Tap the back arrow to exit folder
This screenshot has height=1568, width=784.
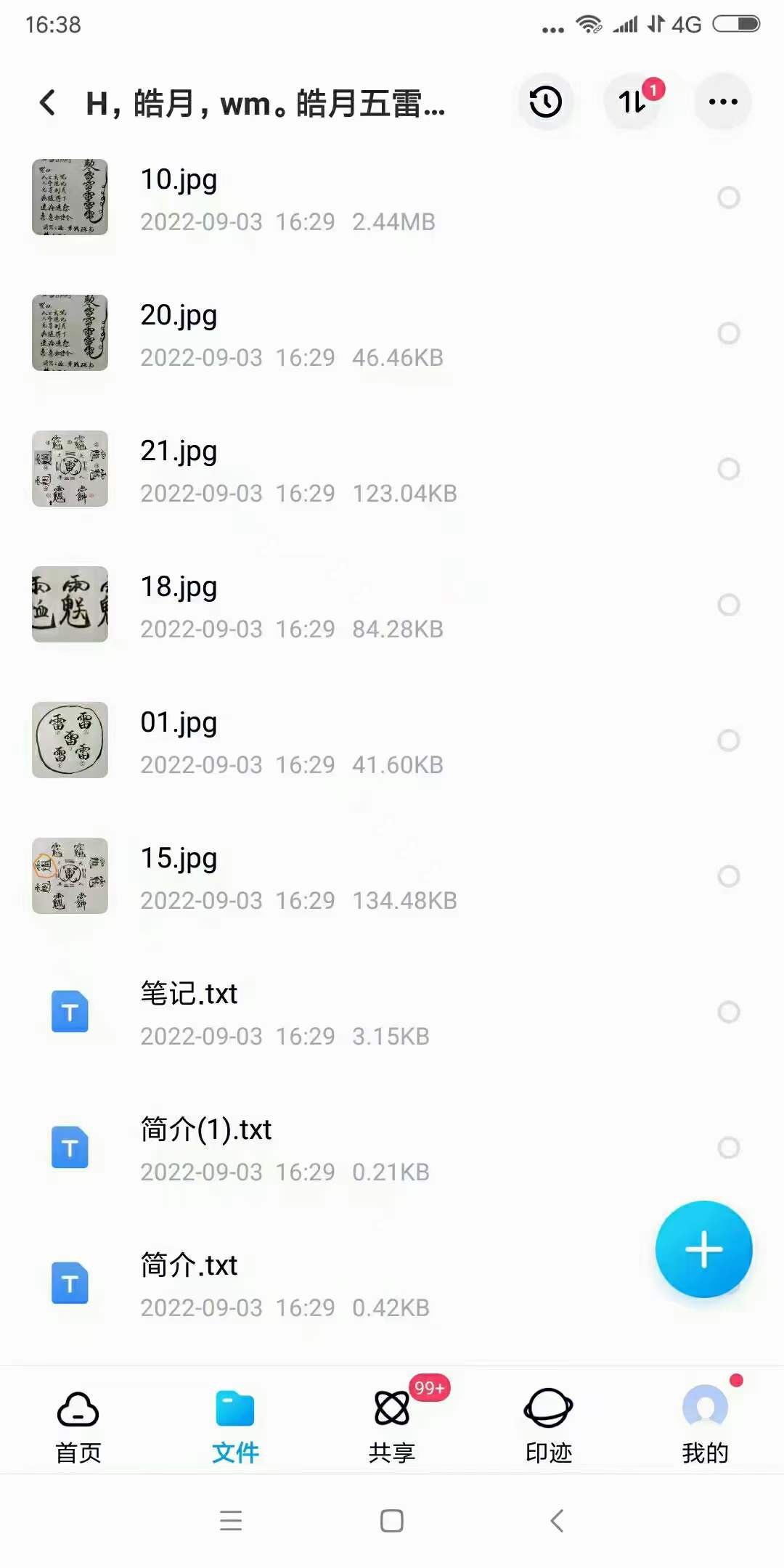(x=47, y=103)
